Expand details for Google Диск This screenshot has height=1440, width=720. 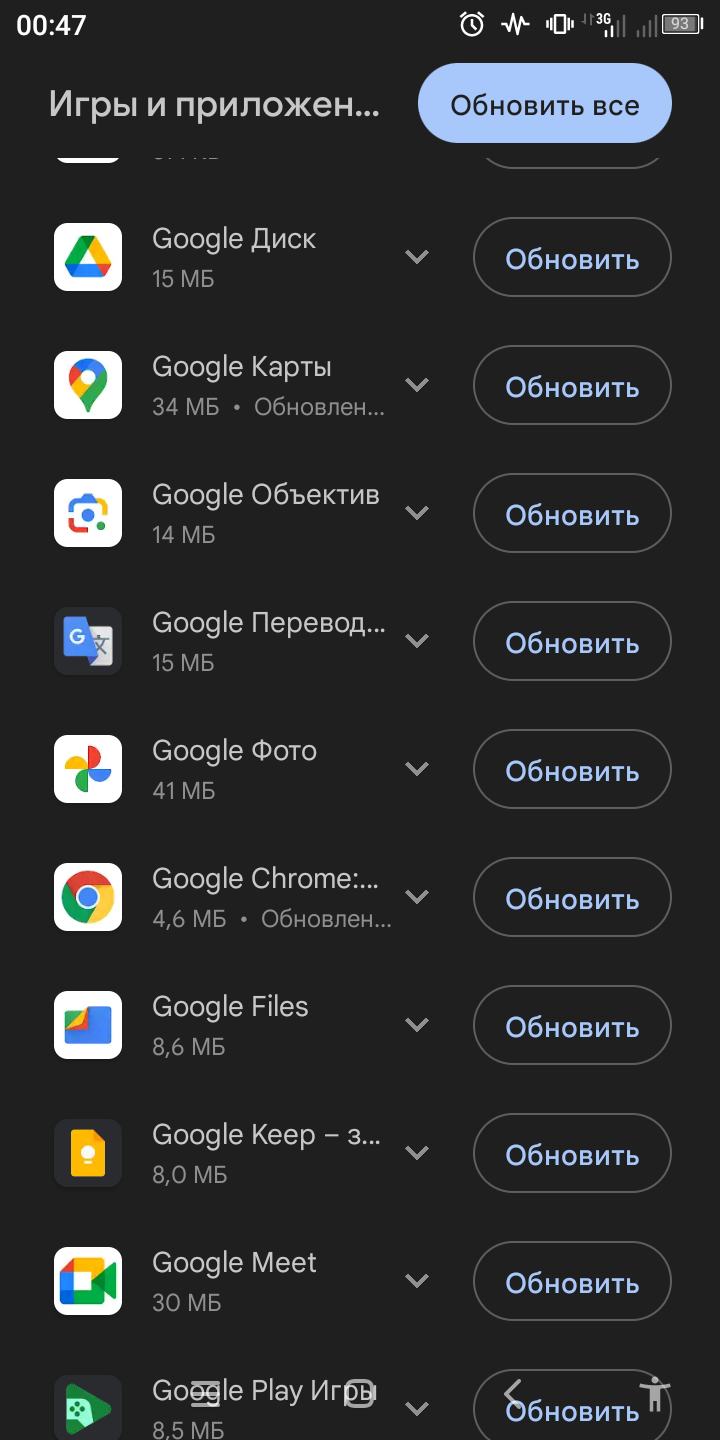(x=417, y=257)
